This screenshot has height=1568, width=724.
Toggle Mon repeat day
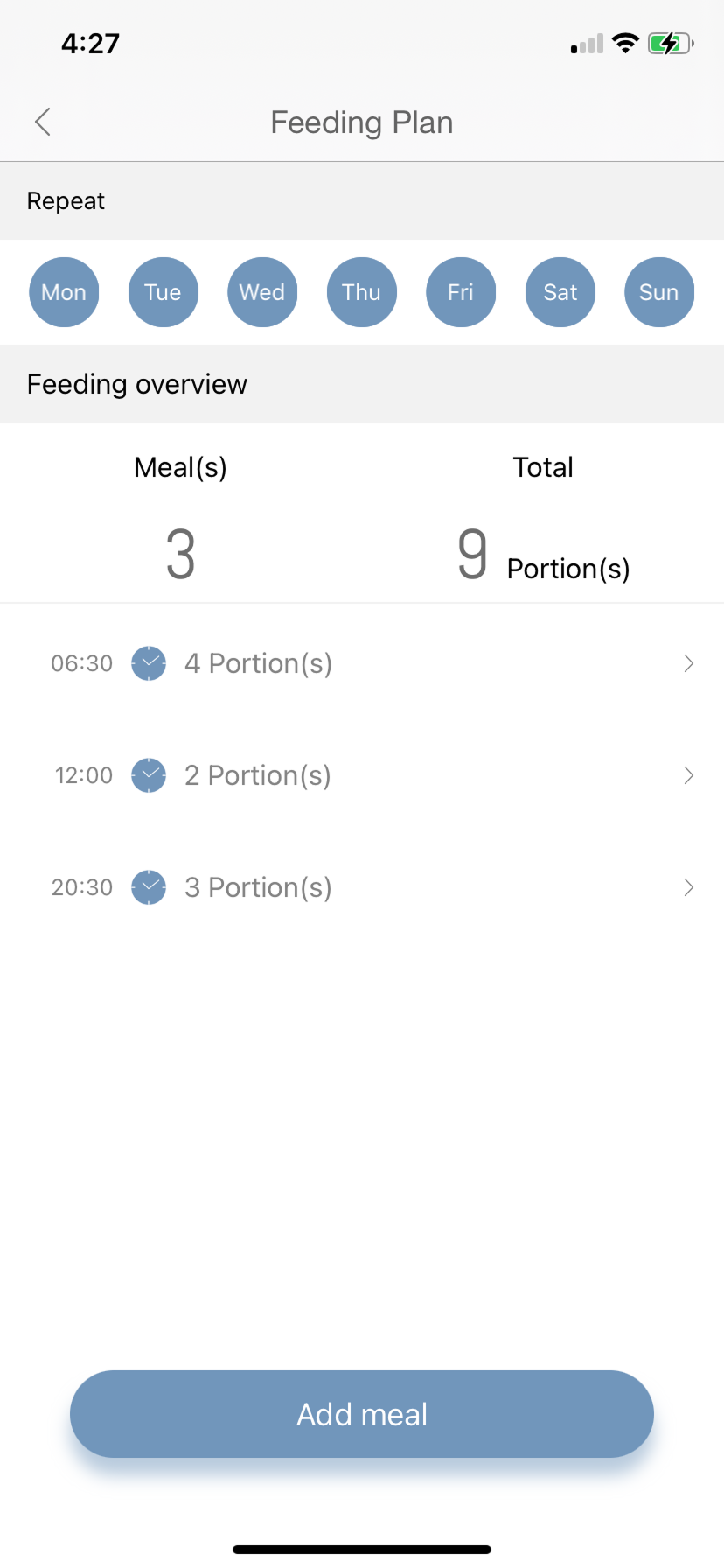click(x=64, y=292)
